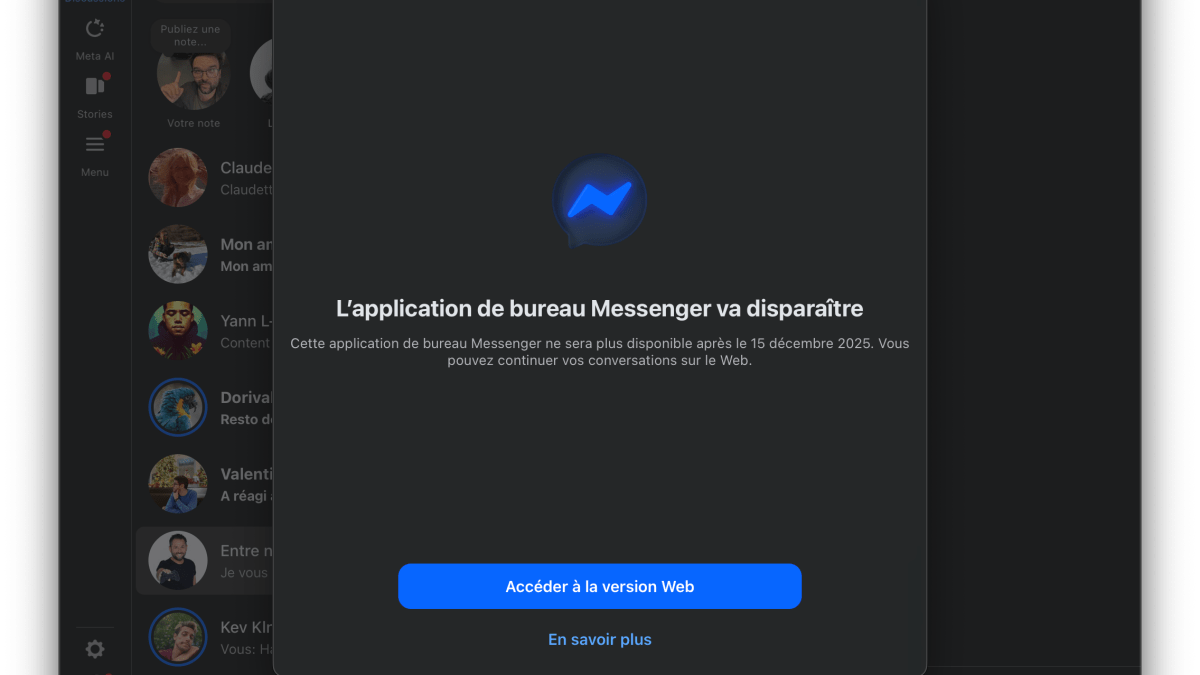Viewport: 1200px width, 675px height.
Task: Open the En savoir plus link
Action: (x=599, y=640)
